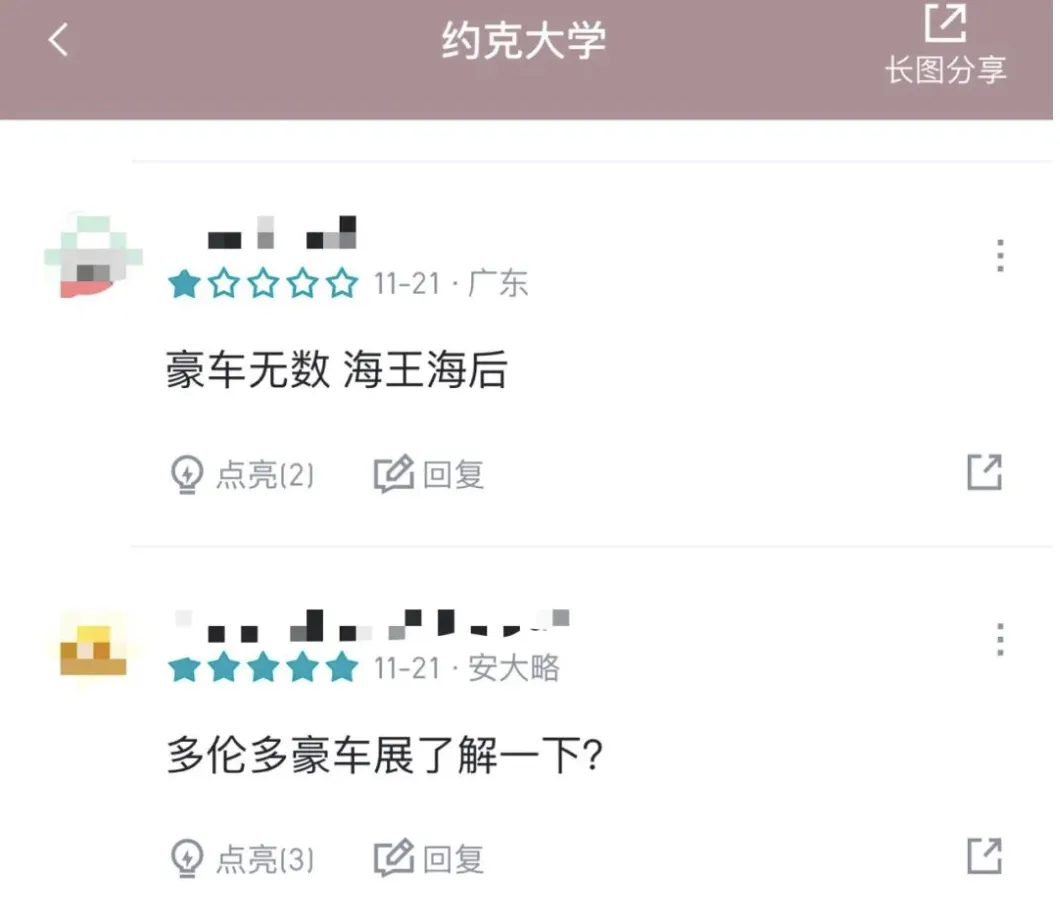Open overflow menu on the 广东 review
This screenshot has height=900, width=1060.
coord(999,256)
